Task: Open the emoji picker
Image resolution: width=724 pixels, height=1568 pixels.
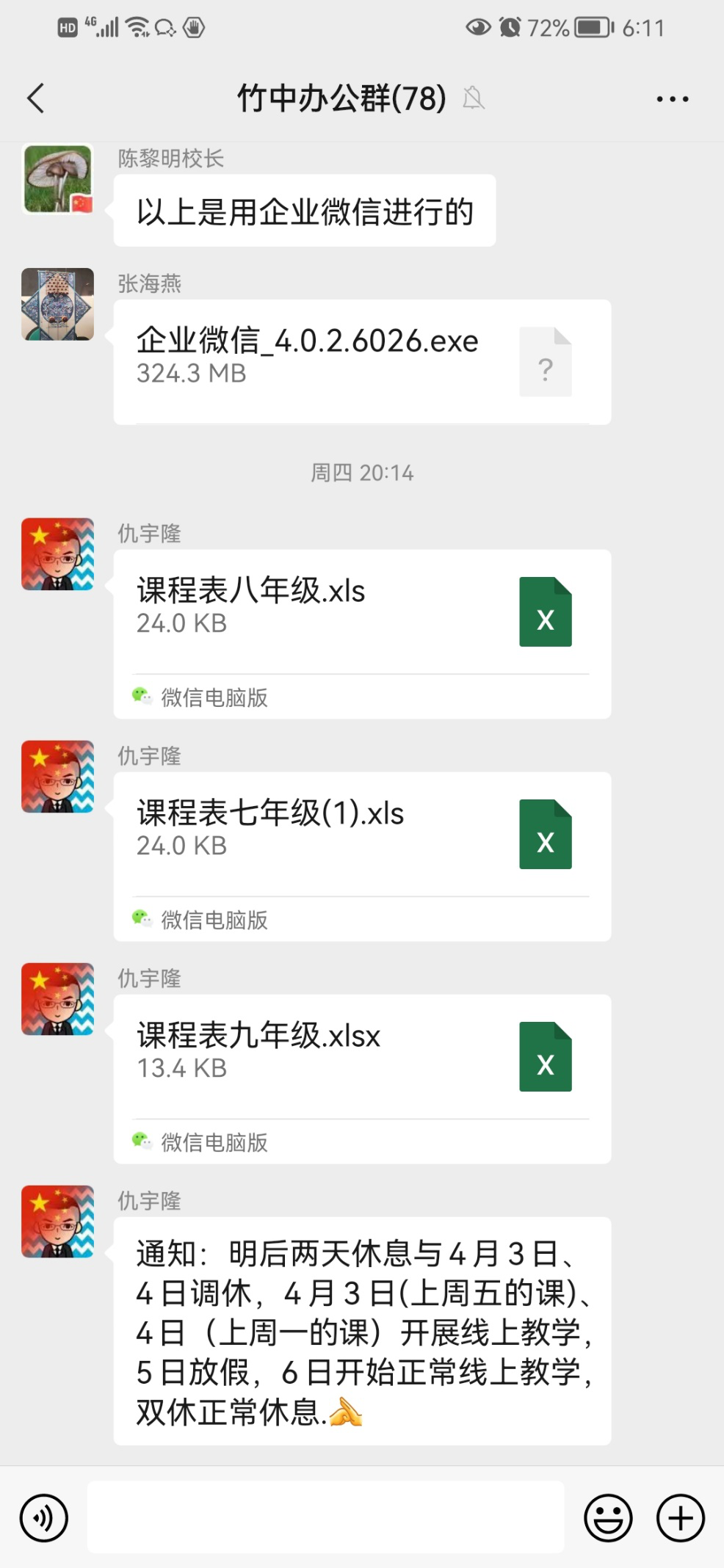Action: pyautogui.click(x=608, y=1517)
